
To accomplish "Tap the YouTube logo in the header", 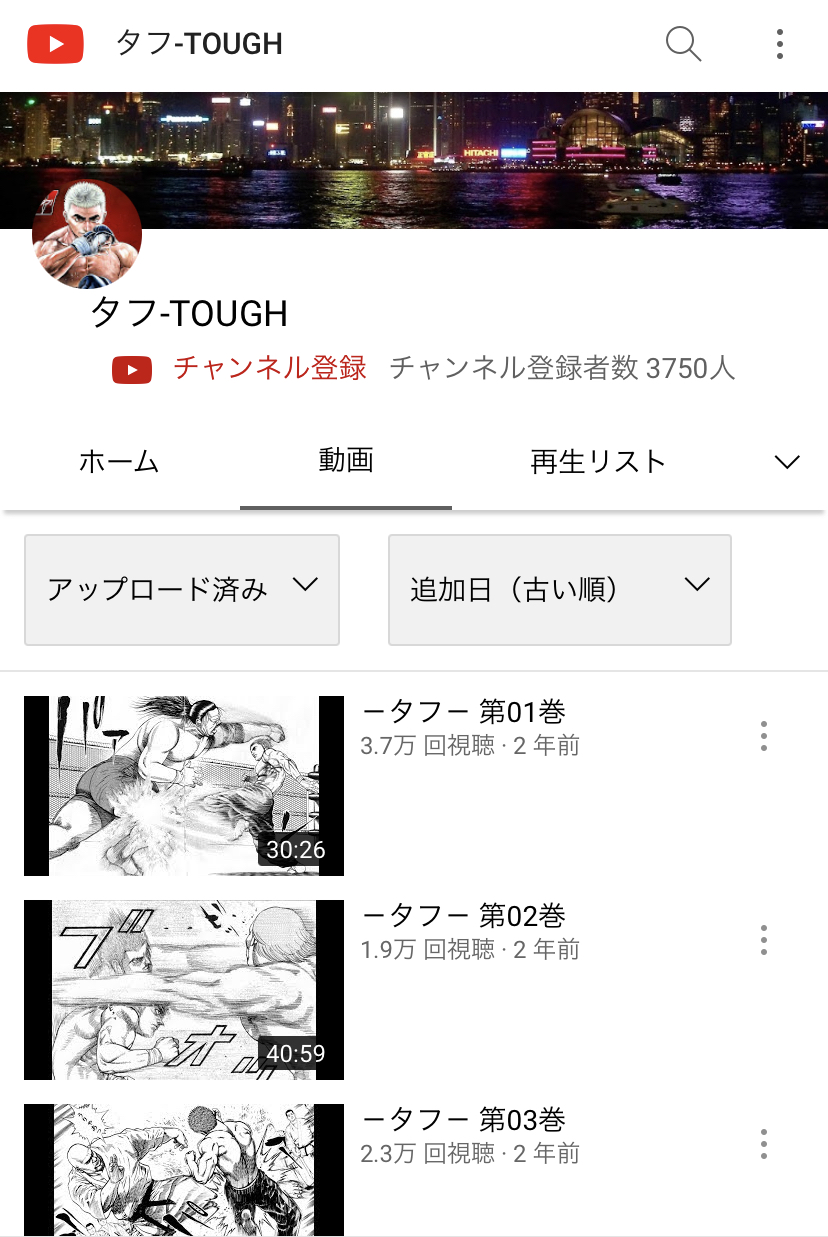I will (55, 44).
